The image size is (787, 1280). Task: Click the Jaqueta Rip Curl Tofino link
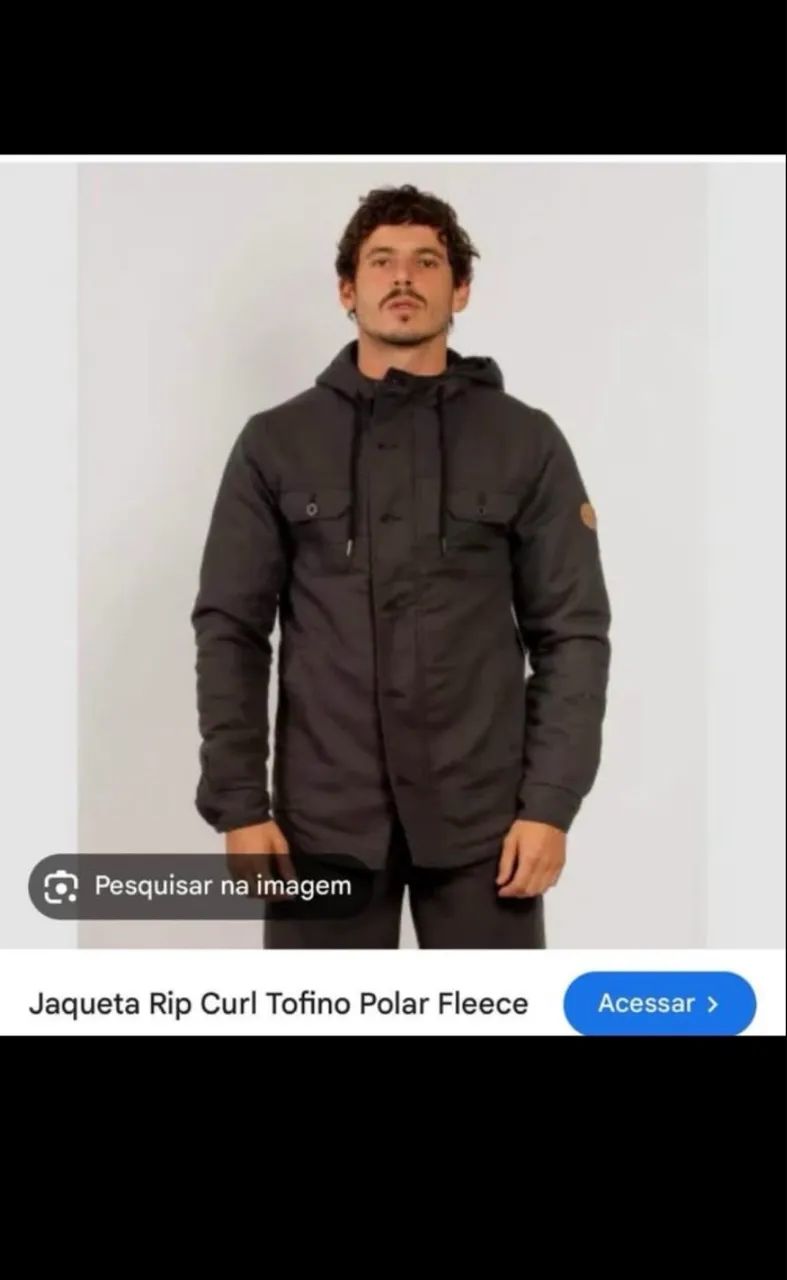pyautogui.click(x=280, y=1004)
